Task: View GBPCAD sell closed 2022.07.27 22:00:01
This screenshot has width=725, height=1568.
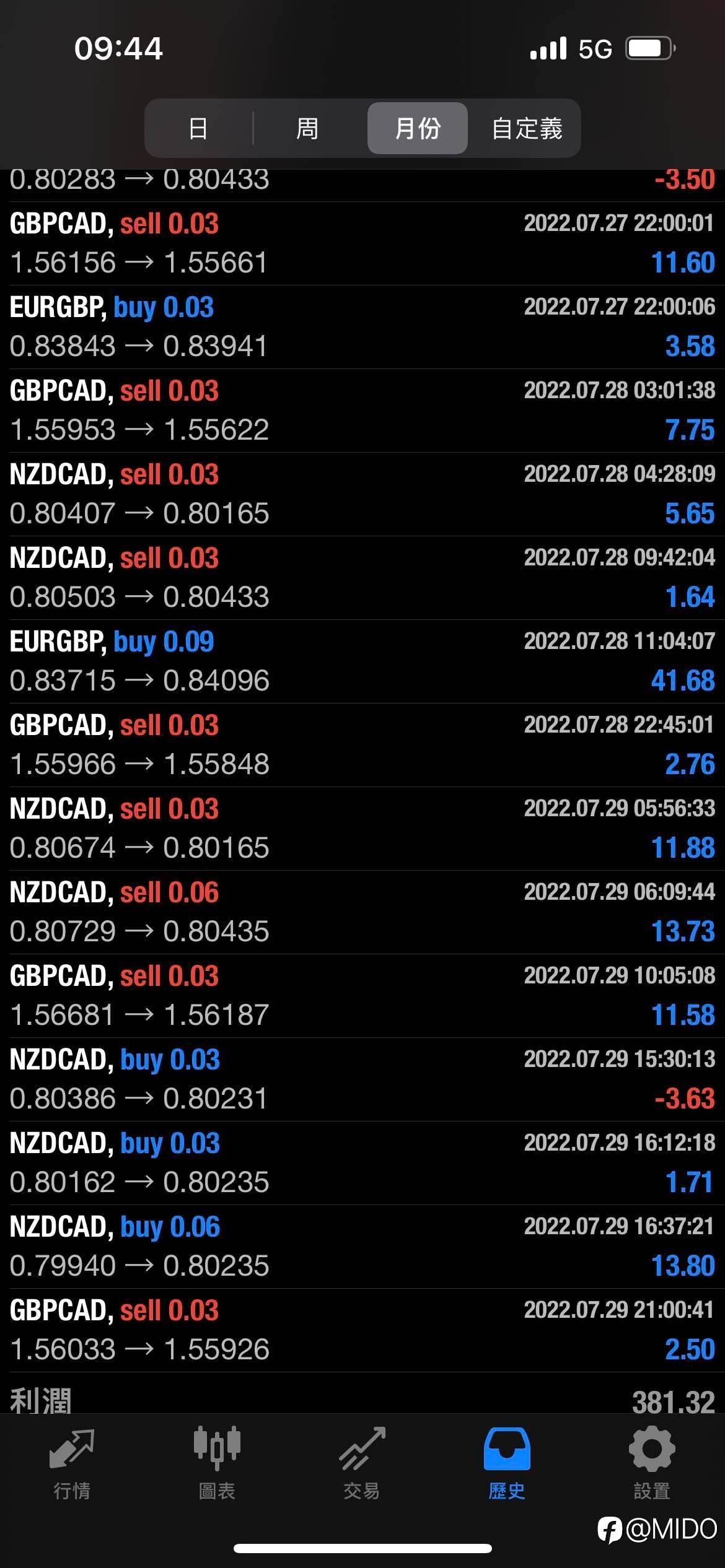Action: tap(362, 243)
